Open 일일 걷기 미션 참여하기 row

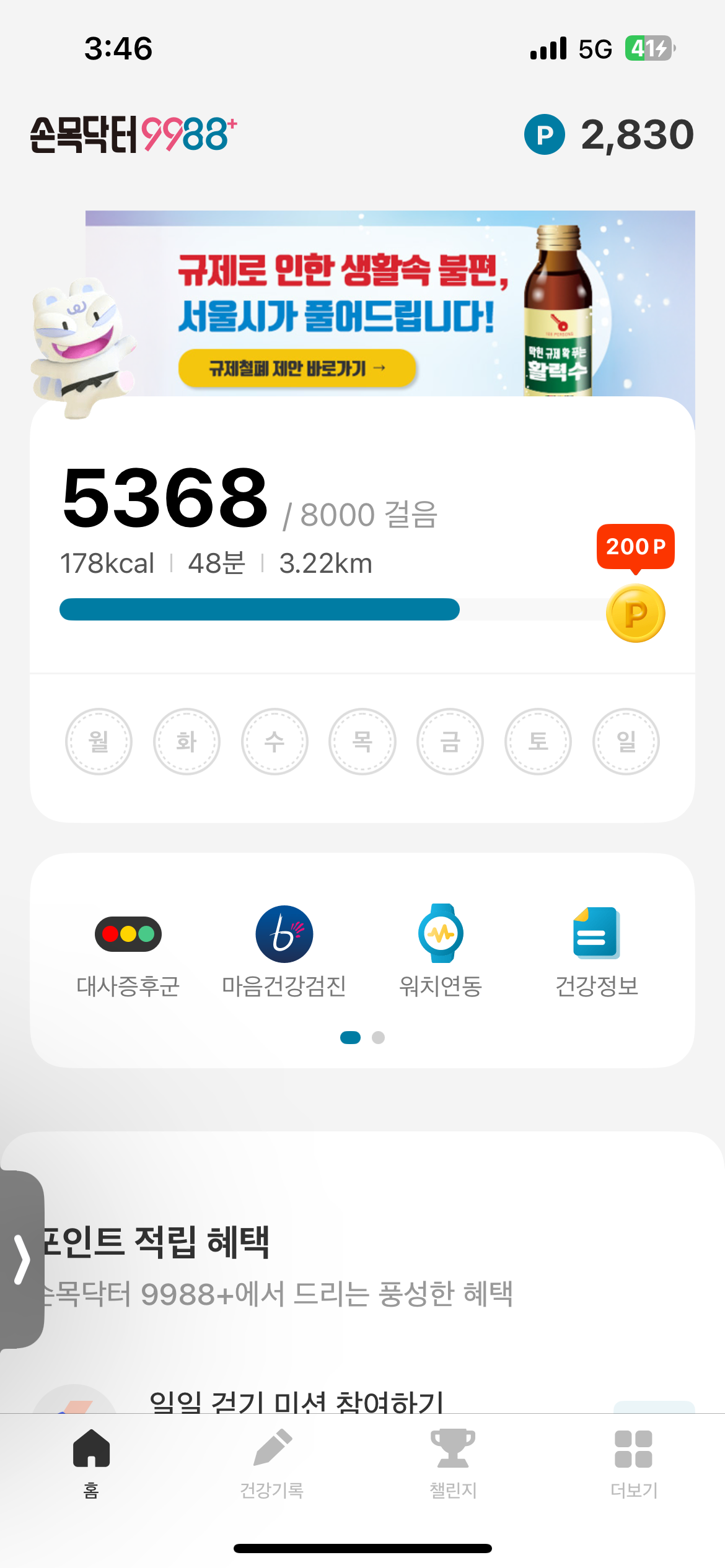click(x=297, y=1401)
